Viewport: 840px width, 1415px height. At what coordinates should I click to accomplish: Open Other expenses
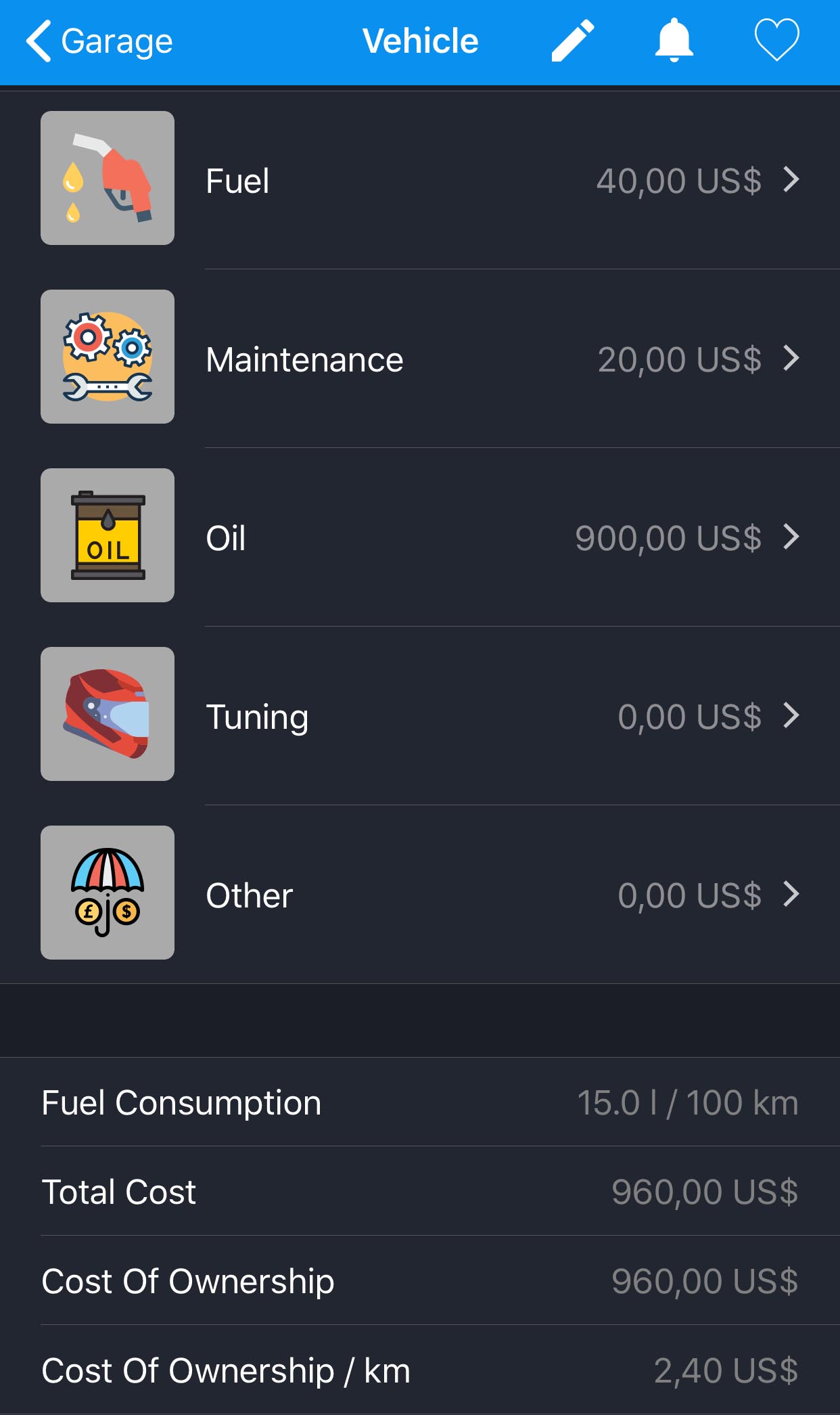point(420,895)
